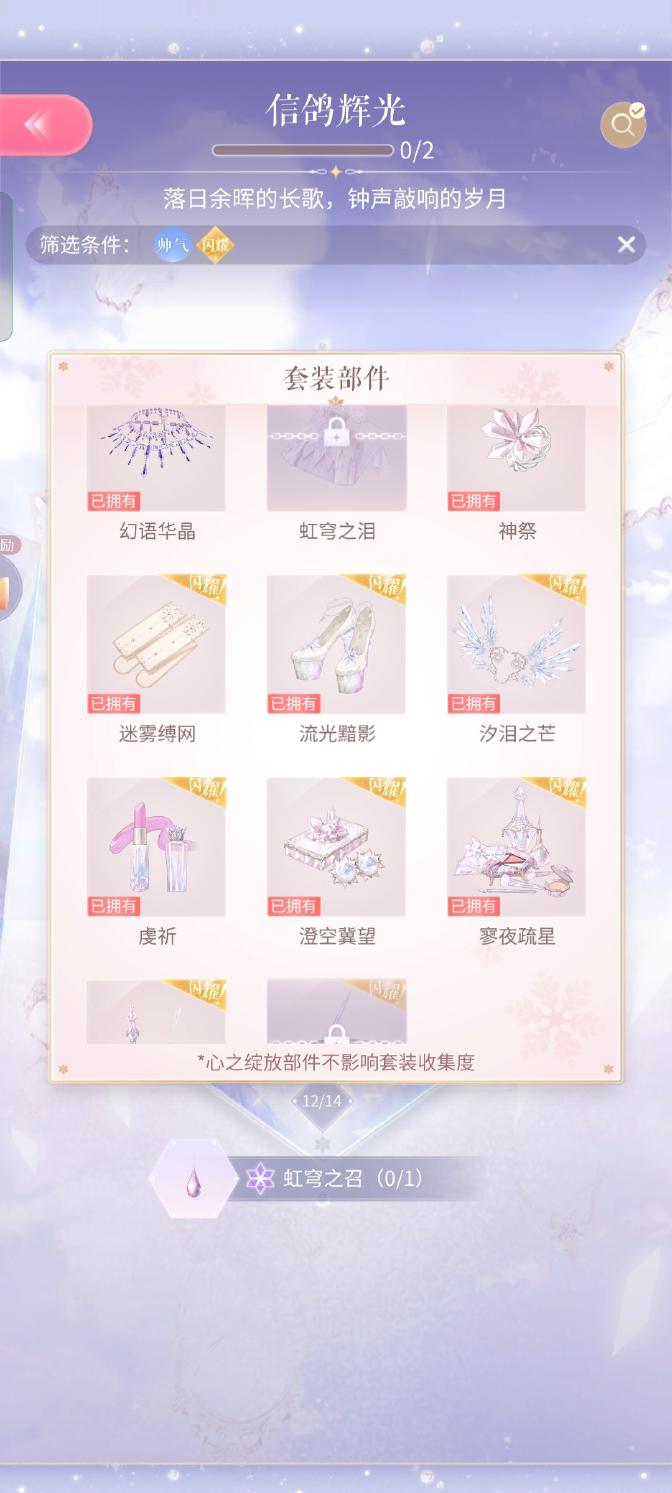Open the search magnifier icon
The width and height of the screenshot is (672, 1493).
(623, 125)
